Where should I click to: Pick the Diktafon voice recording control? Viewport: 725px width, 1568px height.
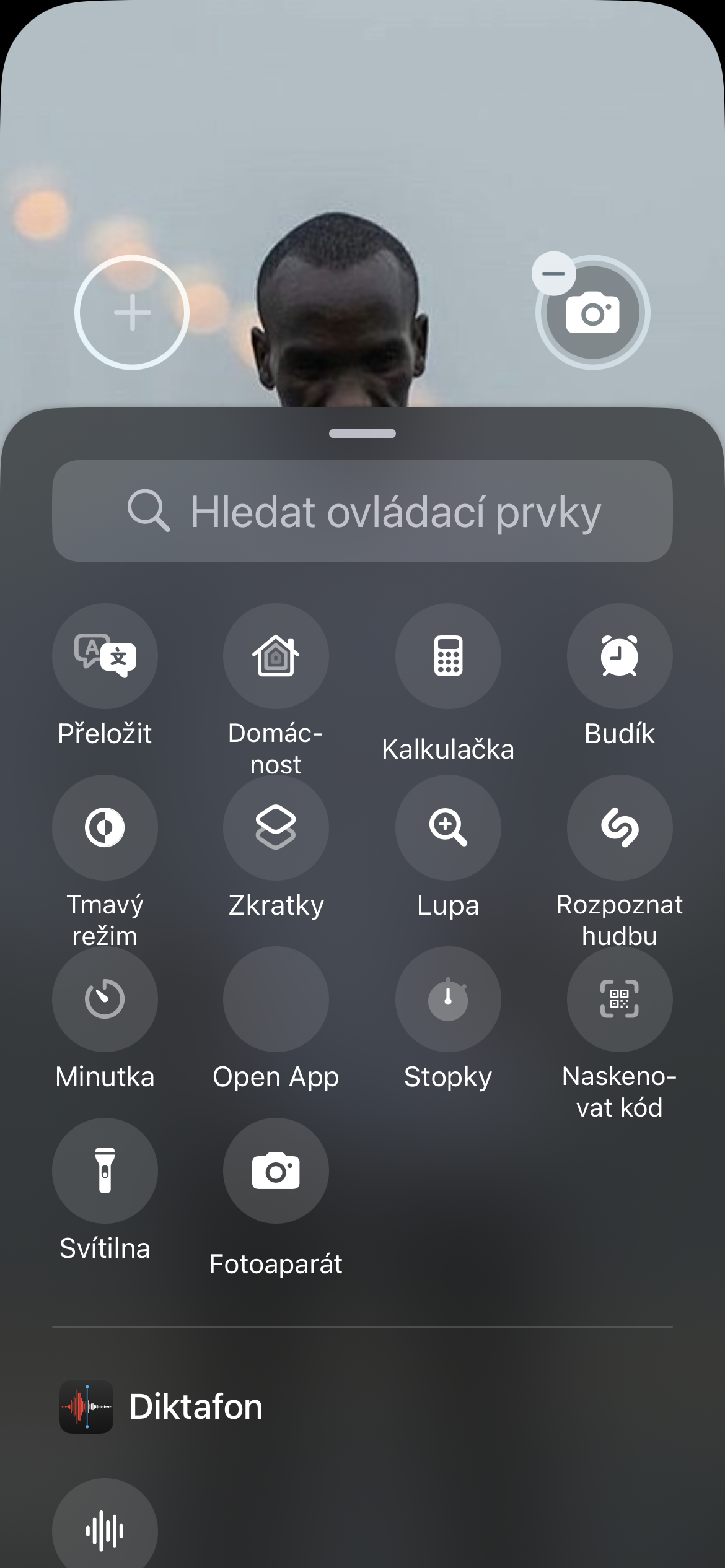tap(105, 1530)
